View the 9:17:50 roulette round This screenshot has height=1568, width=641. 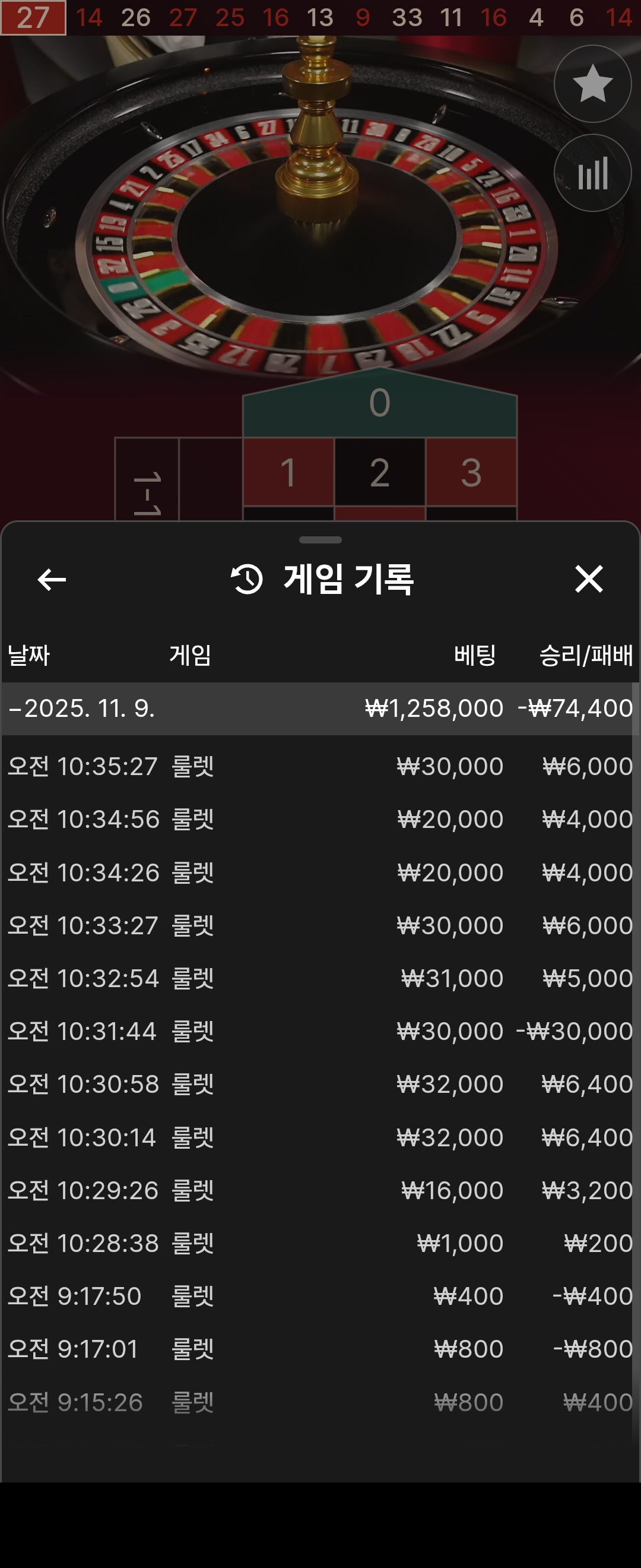pos(319,1296)
